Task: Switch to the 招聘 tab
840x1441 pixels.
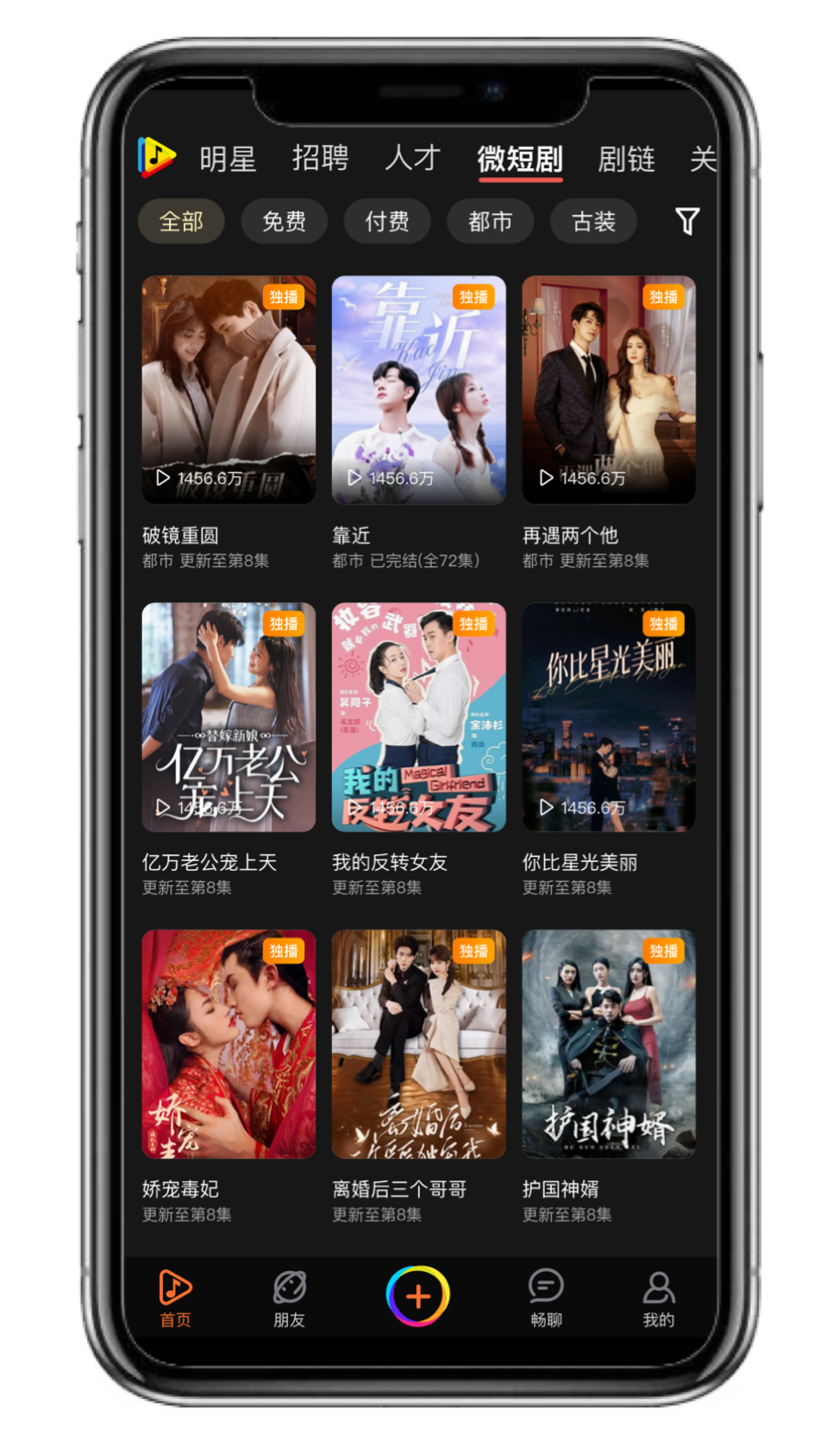Action: (x=320, y=159)
